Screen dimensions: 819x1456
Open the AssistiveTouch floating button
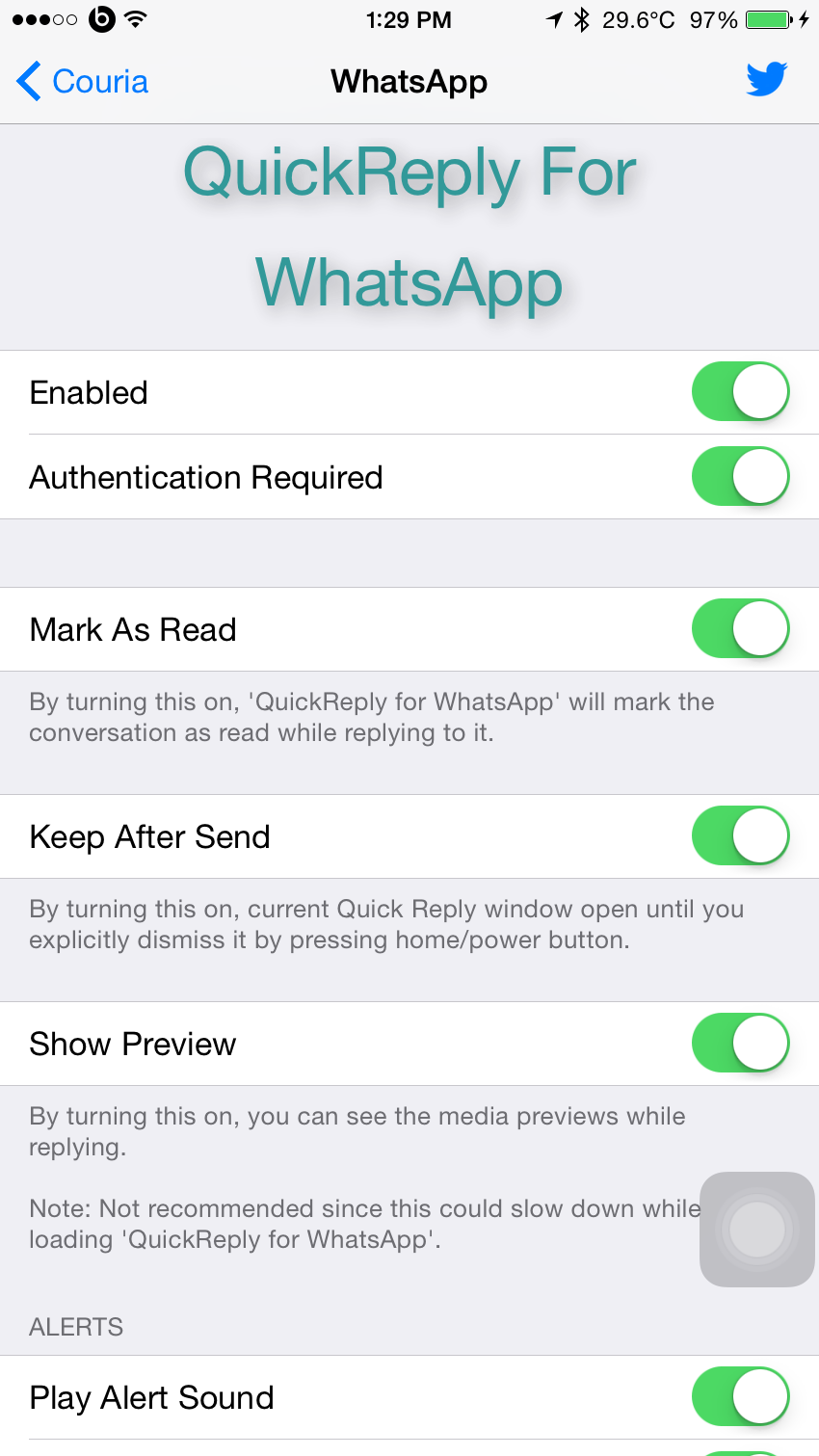[757, 1230]
